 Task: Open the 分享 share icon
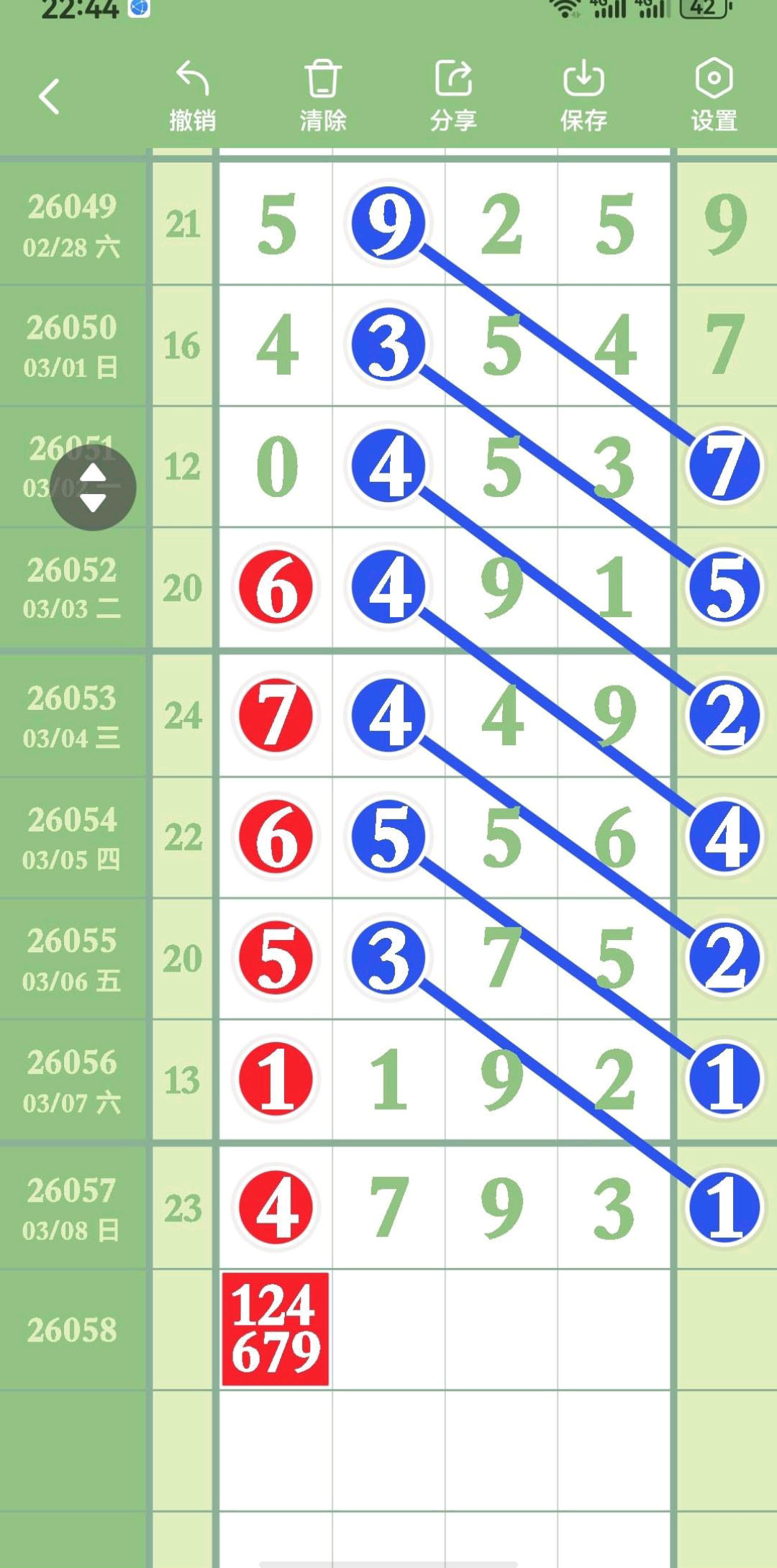(453, 79)
